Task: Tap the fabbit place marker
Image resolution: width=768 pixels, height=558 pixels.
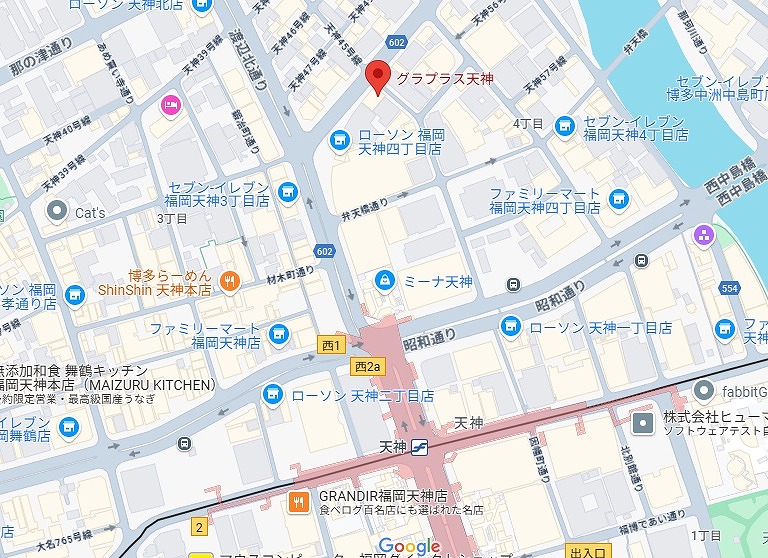Action: click(x=703, y=390)
